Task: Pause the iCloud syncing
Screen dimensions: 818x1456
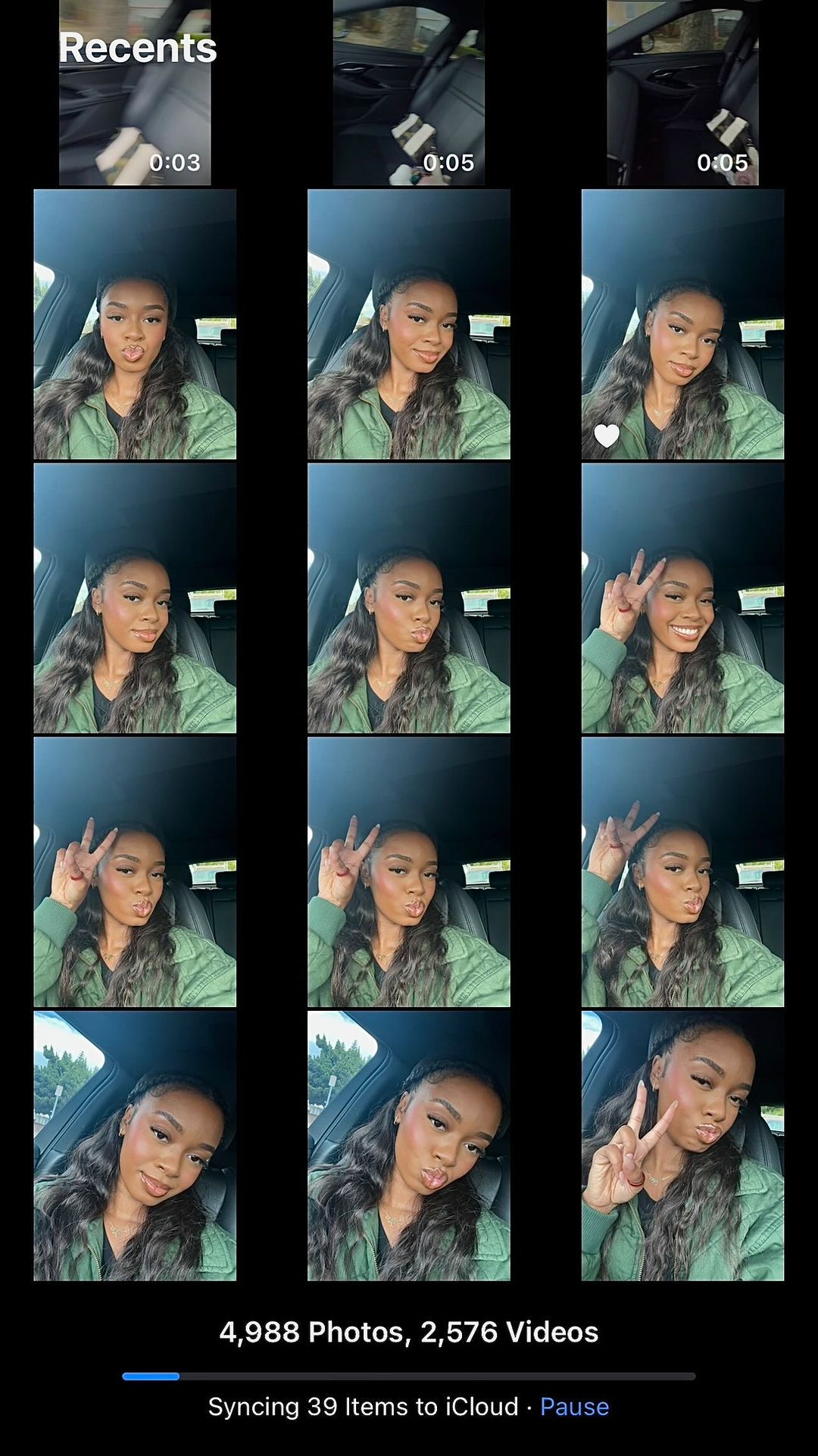Action: tap(574, 1407)
